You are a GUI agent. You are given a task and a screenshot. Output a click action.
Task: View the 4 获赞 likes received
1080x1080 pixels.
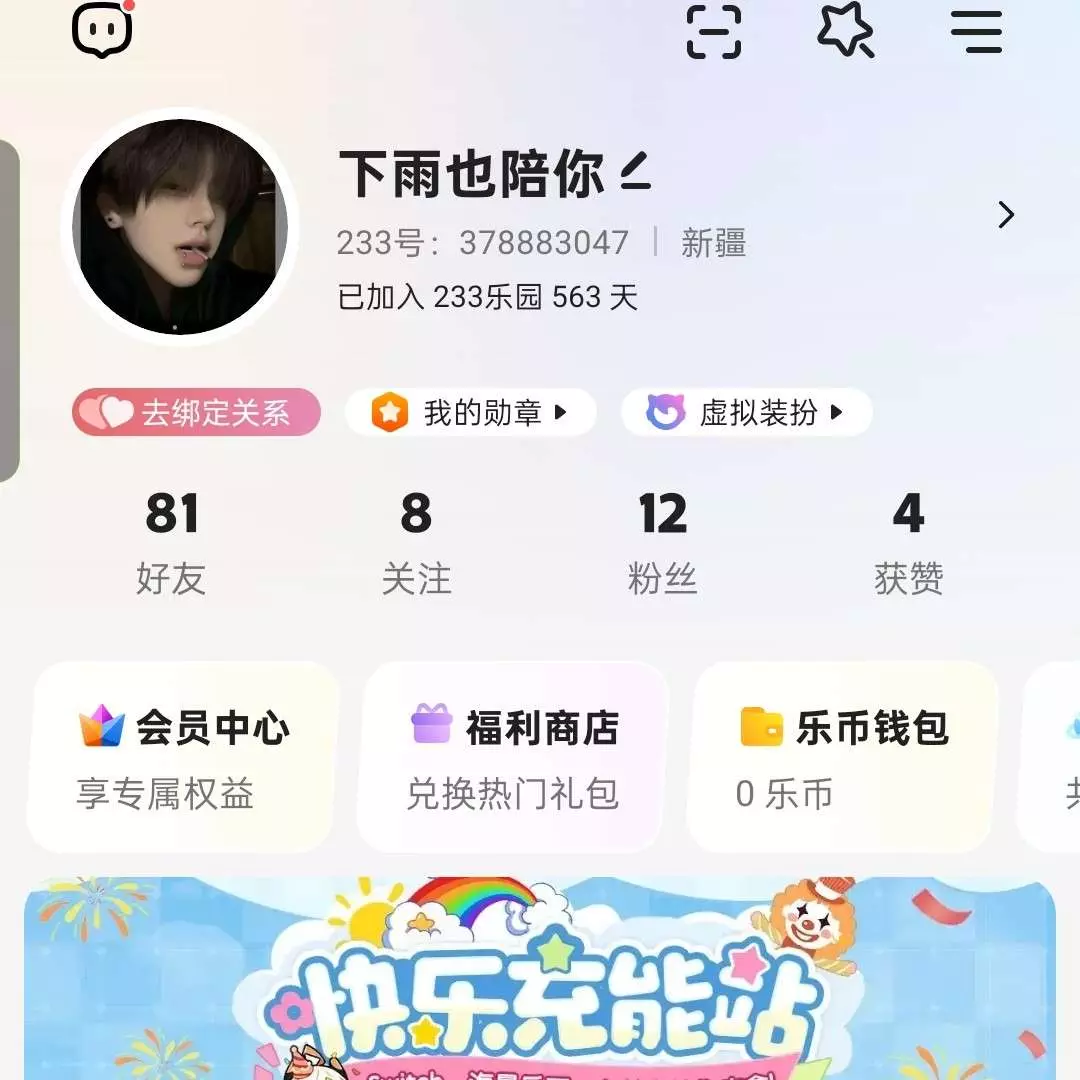908,543
